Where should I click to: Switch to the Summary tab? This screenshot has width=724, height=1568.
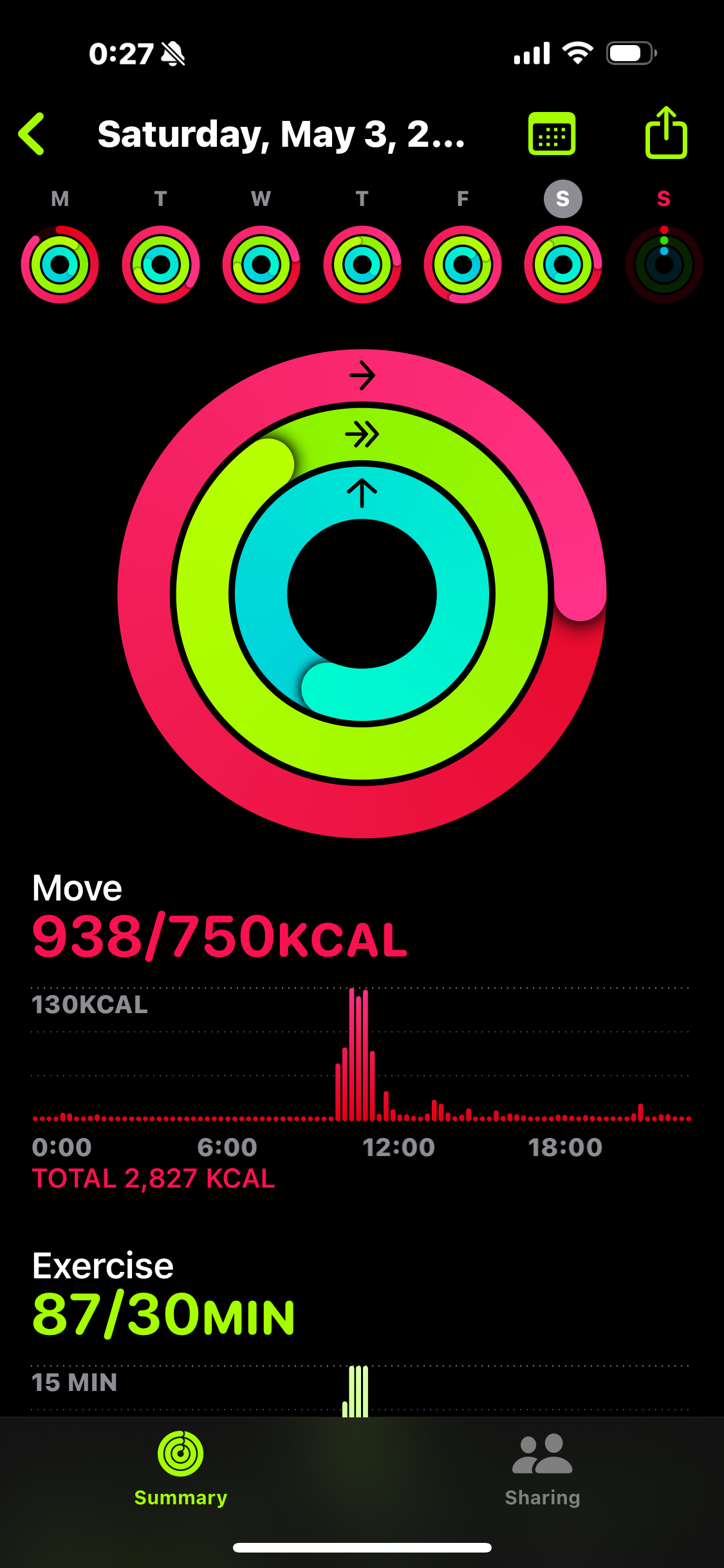(x=181, y=1470)
